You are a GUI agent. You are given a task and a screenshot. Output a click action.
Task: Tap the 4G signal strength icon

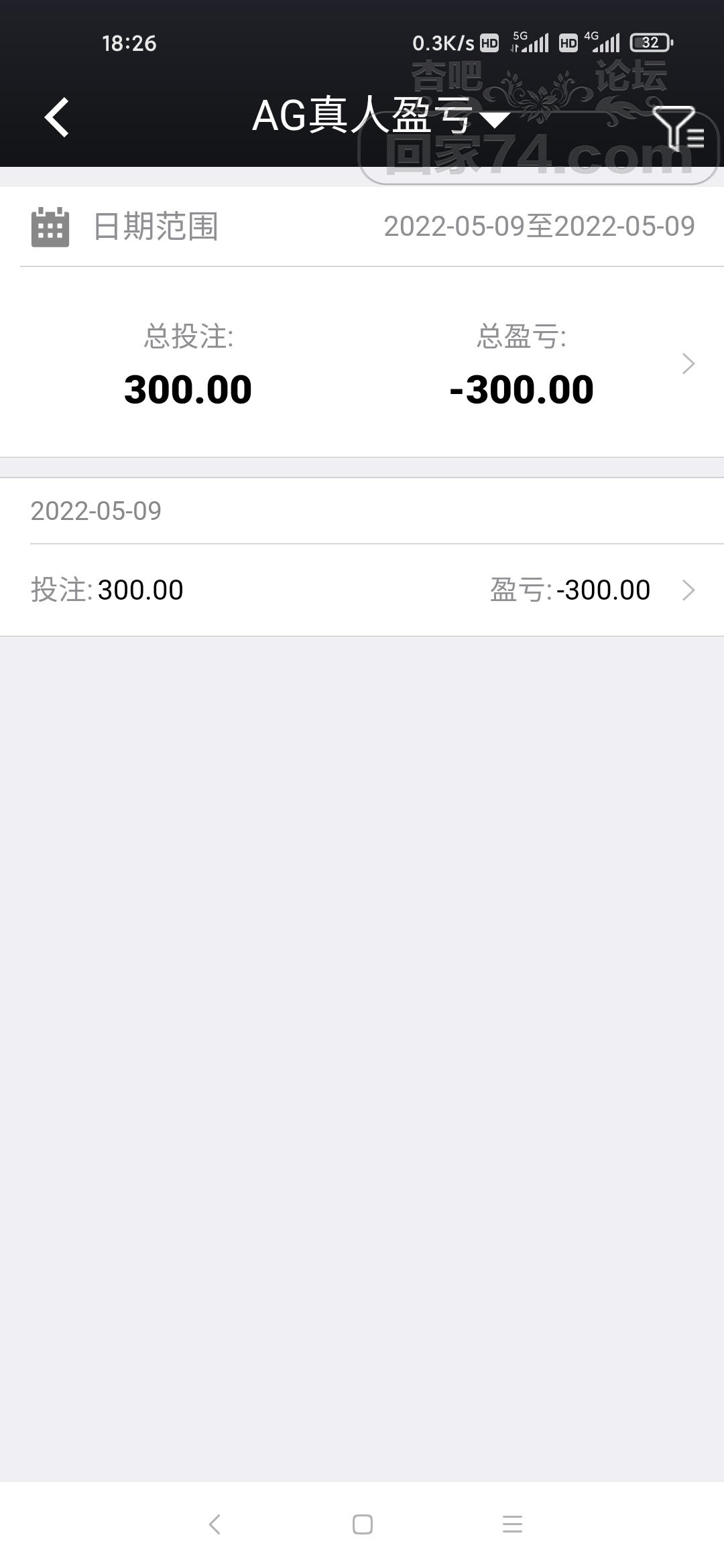point(605,43)
